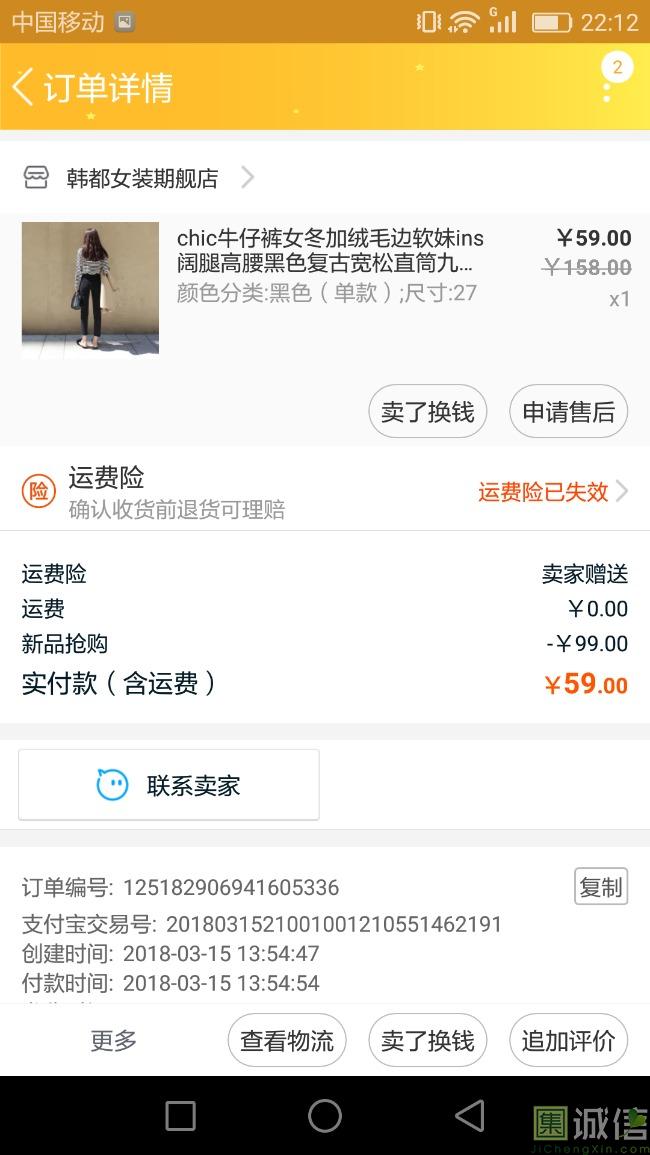The height and width of the screenshot is (1155, 650).
Task: Tap 查看物流 to view shipping
Action: coord(287,1040)
